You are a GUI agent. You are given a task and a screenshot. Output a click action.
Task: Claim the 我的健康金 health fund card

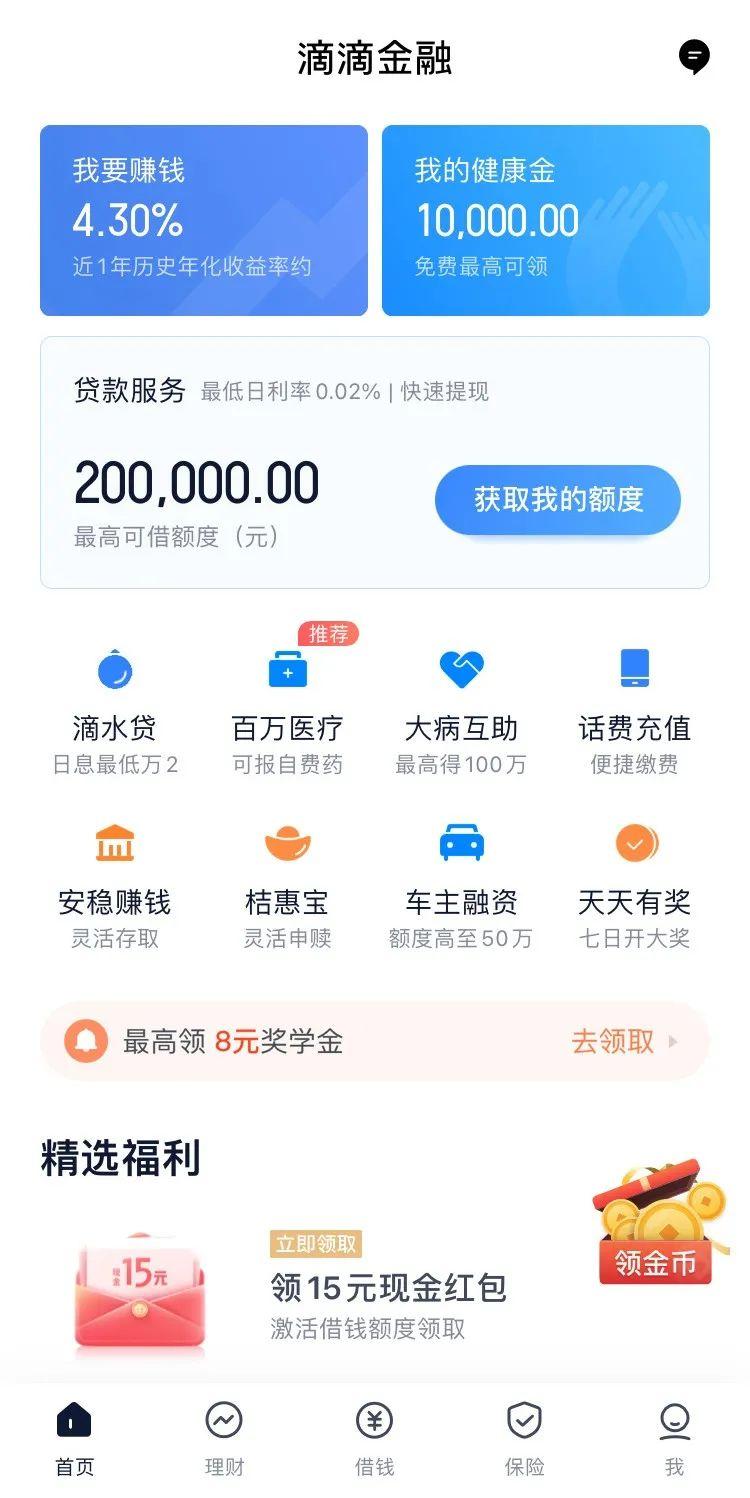click(544, 218)
